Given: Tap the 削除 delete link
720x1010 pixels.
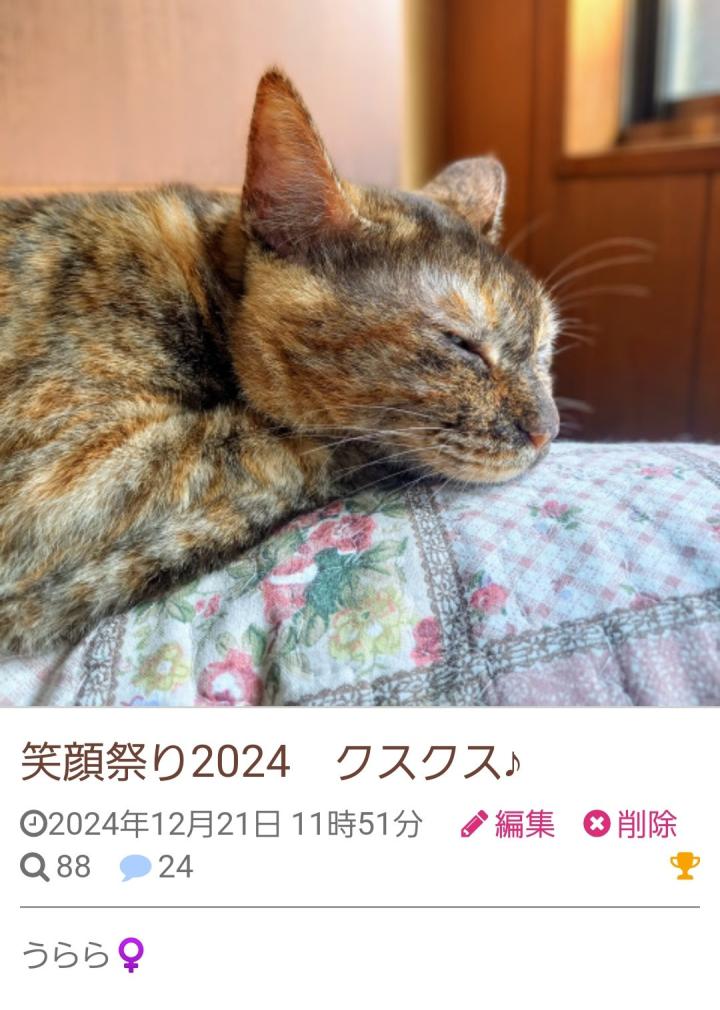Looking at the screenshot, I should pyautogui.click(x=631, y=824).
